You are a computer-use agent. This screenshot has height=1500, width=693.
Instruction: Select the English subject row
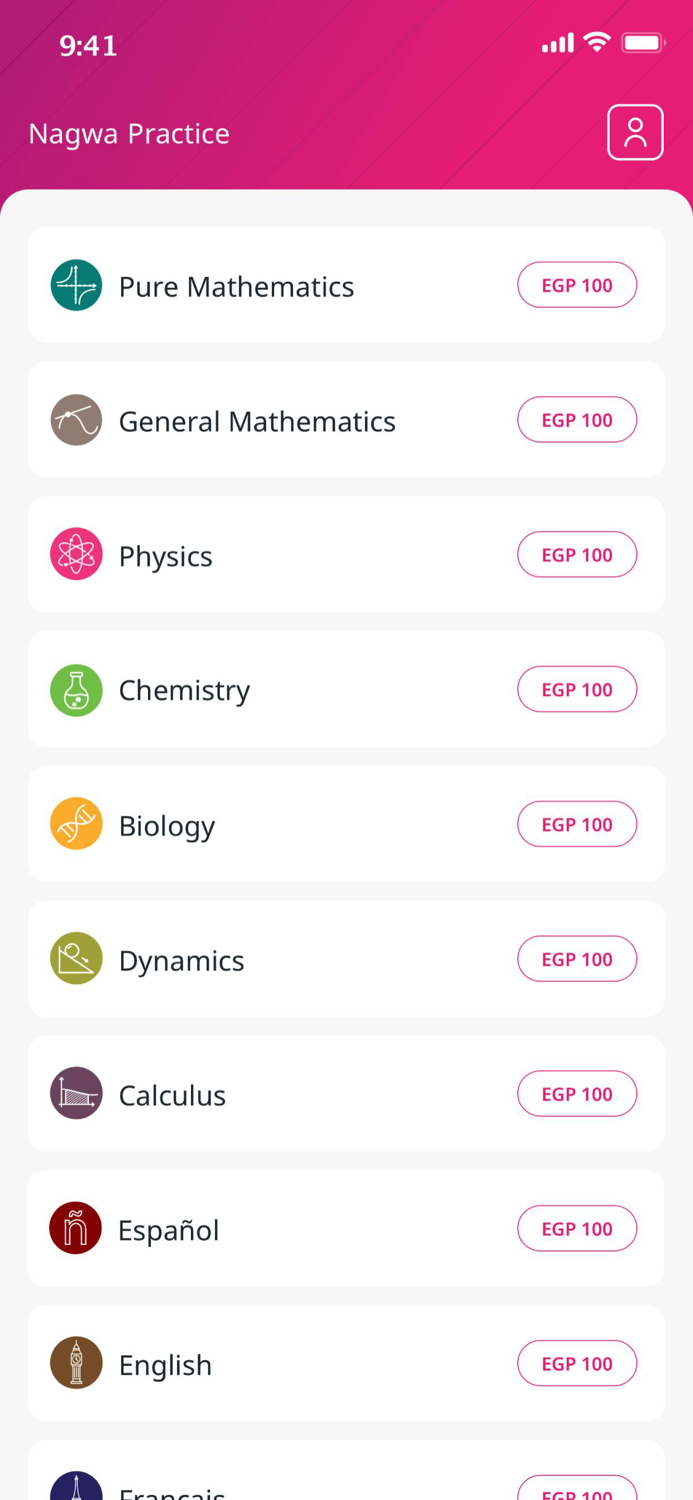pos(165,1365)
